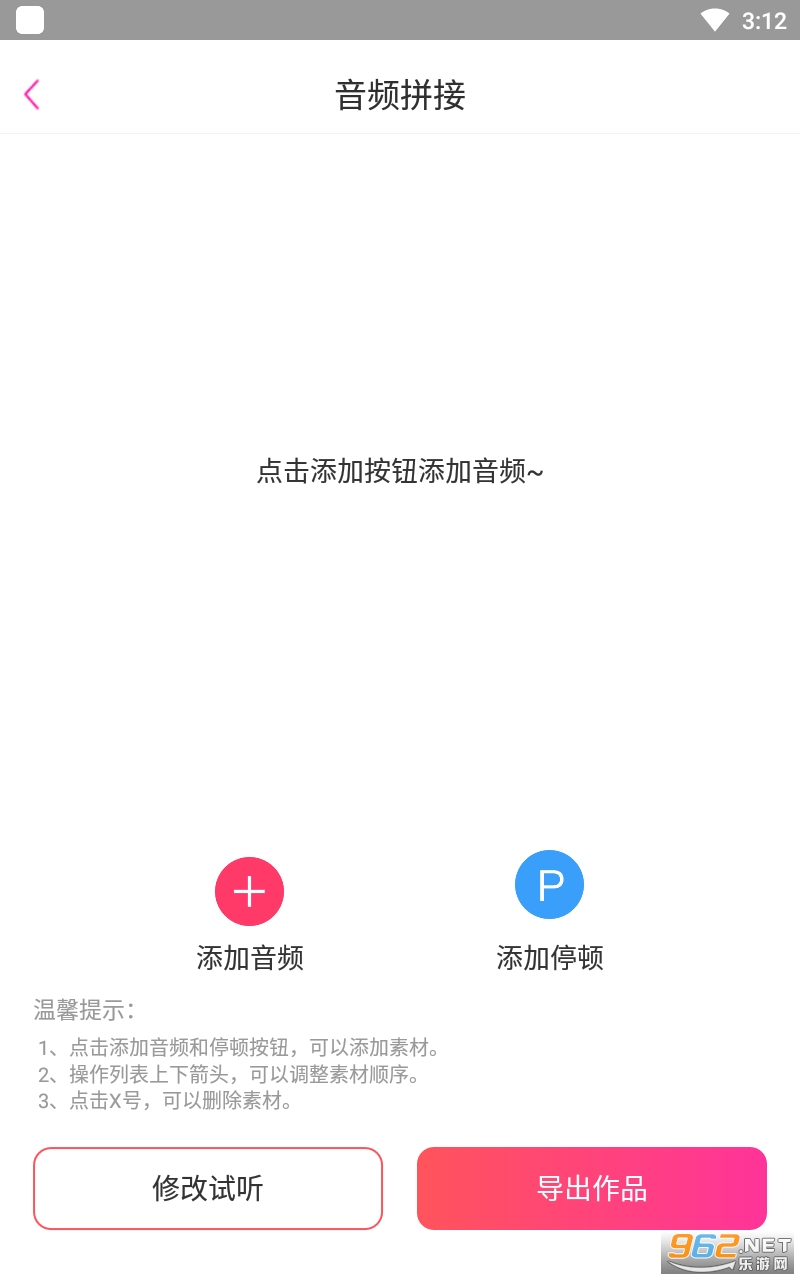Open 修改试听 to preview edits
Viewport: 800px width, 1280px height.
[208, 1188]
